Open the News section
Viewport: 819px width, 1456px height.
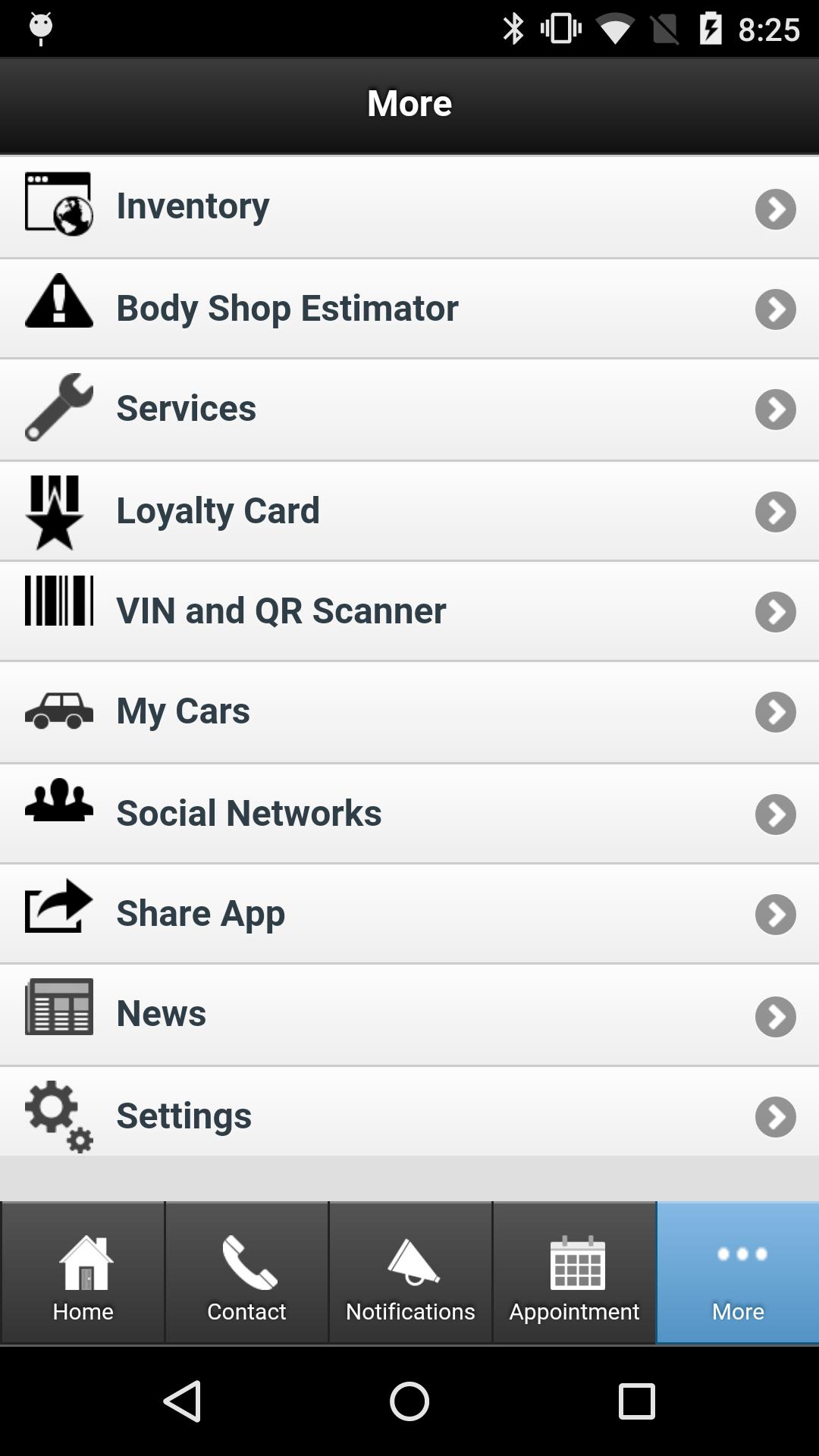point(409,1015)
